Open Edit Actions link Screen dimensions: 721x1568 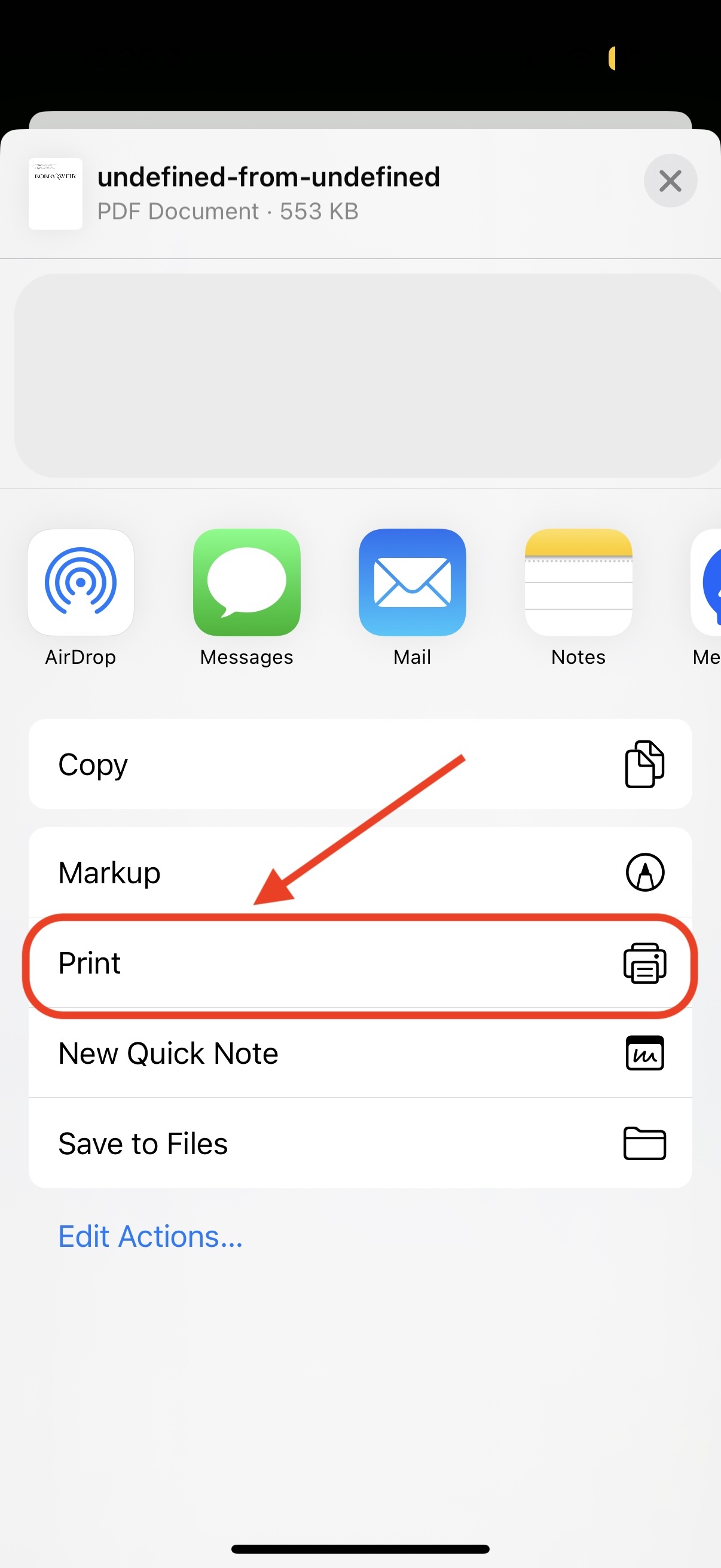(150, 1237)
